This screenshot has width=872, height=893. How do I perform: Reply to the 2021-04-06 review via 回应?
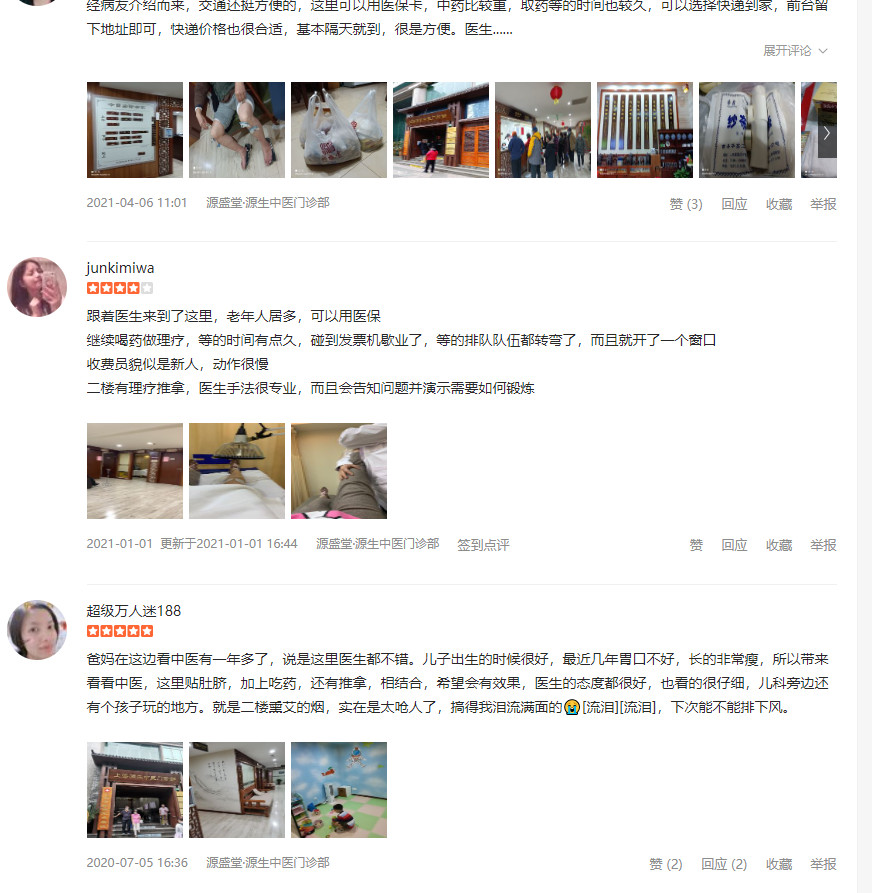tap(734, 204)
